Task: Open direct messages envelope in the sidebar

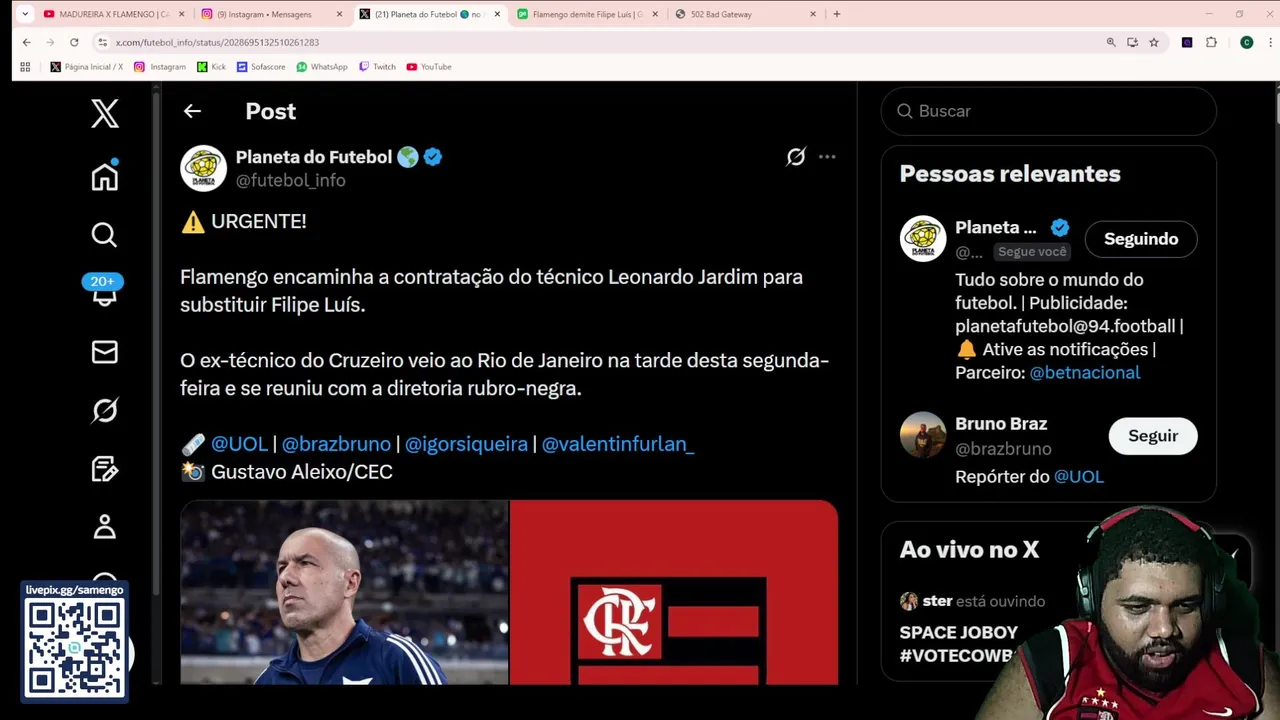Action: pos(104,352)
